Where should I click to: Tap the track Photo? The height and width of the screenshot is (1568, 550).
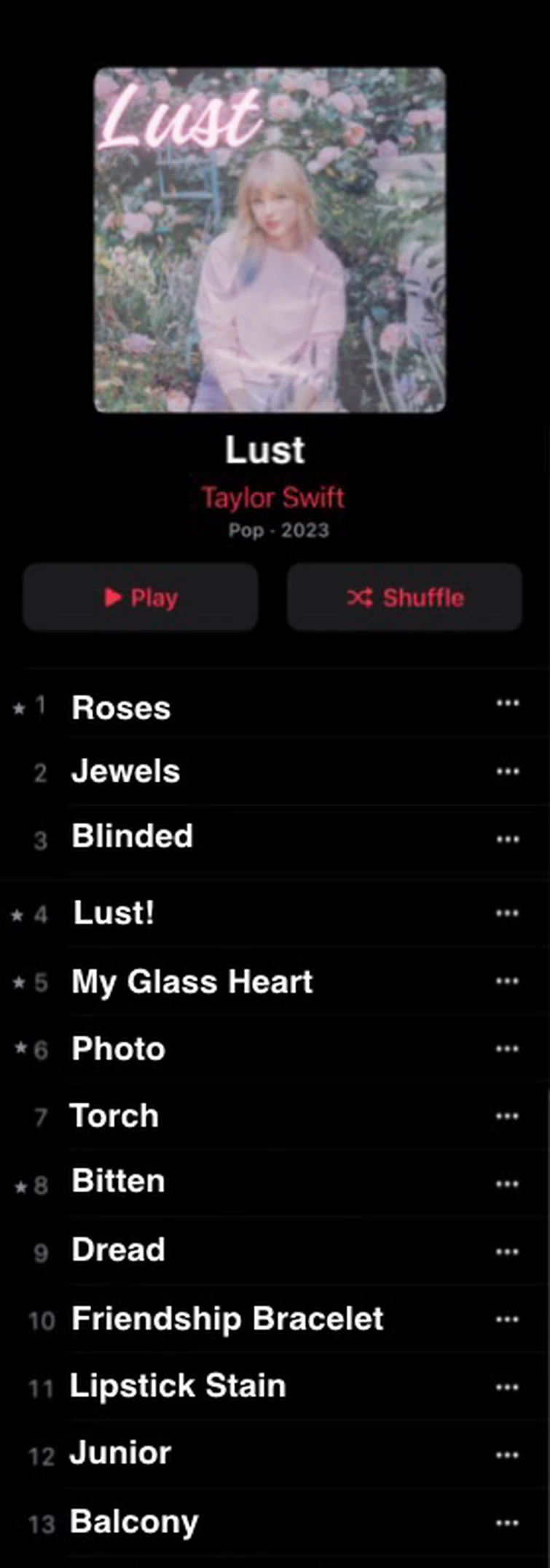[118, 1049]
